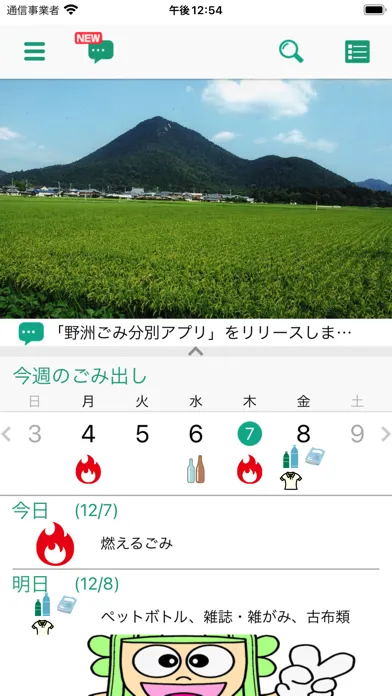Open the list view icon

pos(357,51)
